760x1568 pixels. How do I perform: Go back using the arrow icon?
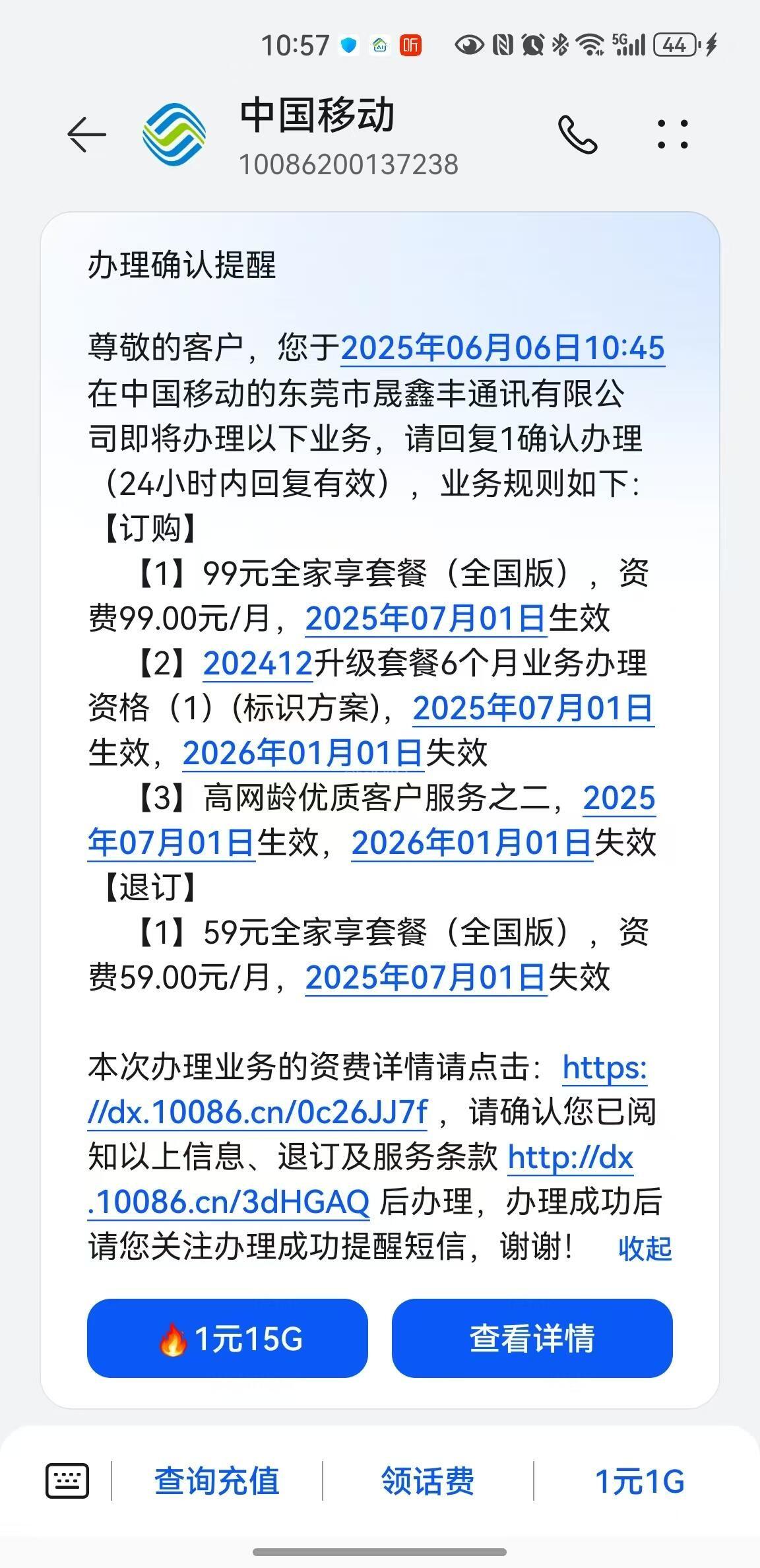(x=86, y=135)
